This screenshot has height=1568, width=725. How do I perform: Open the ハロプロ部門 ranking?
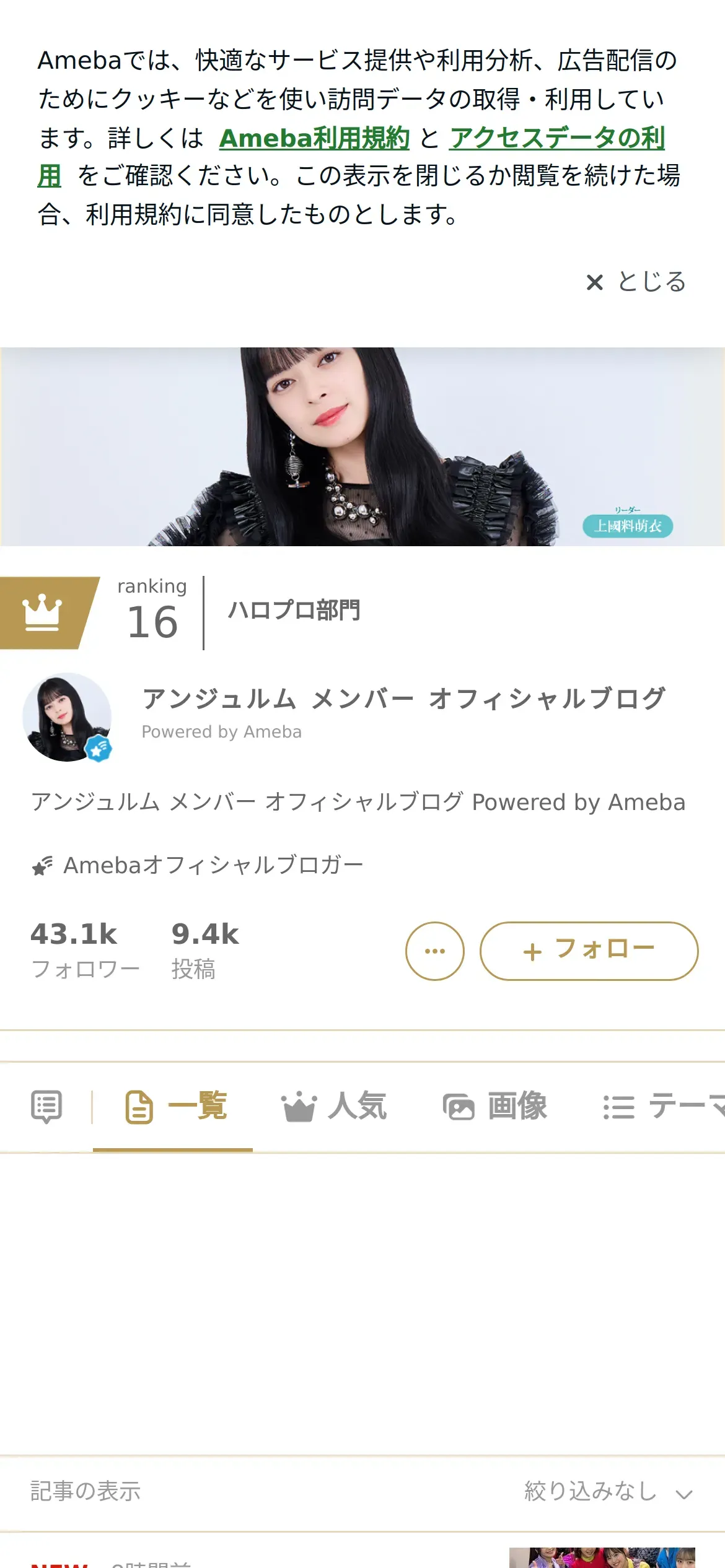(x=294, y=611)
